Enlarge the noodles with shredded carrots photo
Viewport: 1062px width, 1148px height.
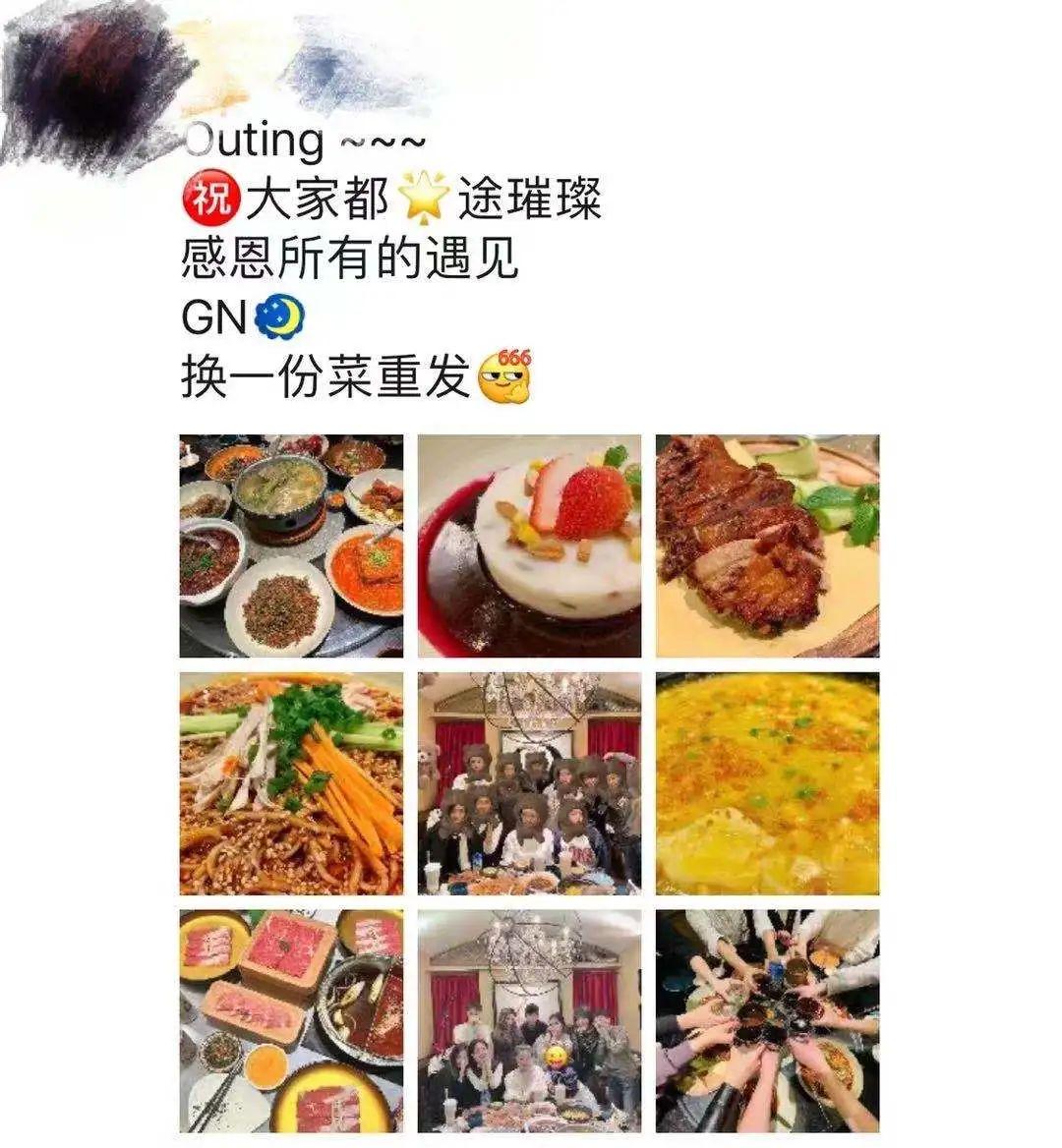click(x=291, y=783)
